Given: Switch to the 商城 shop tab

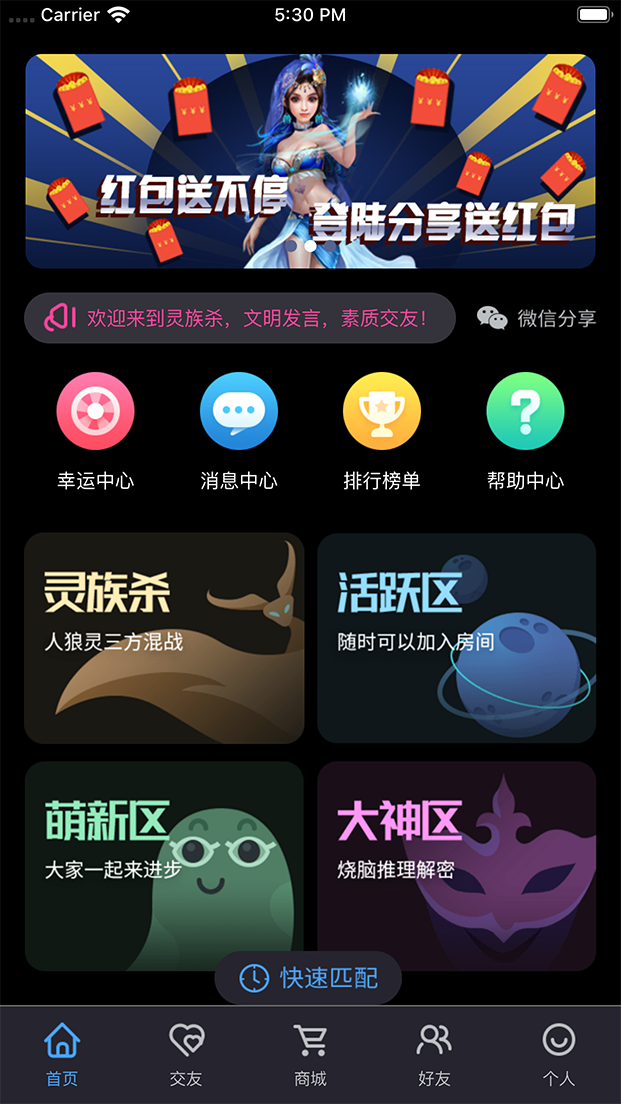Looking at the screenshot, I should tap(310, 1054).
